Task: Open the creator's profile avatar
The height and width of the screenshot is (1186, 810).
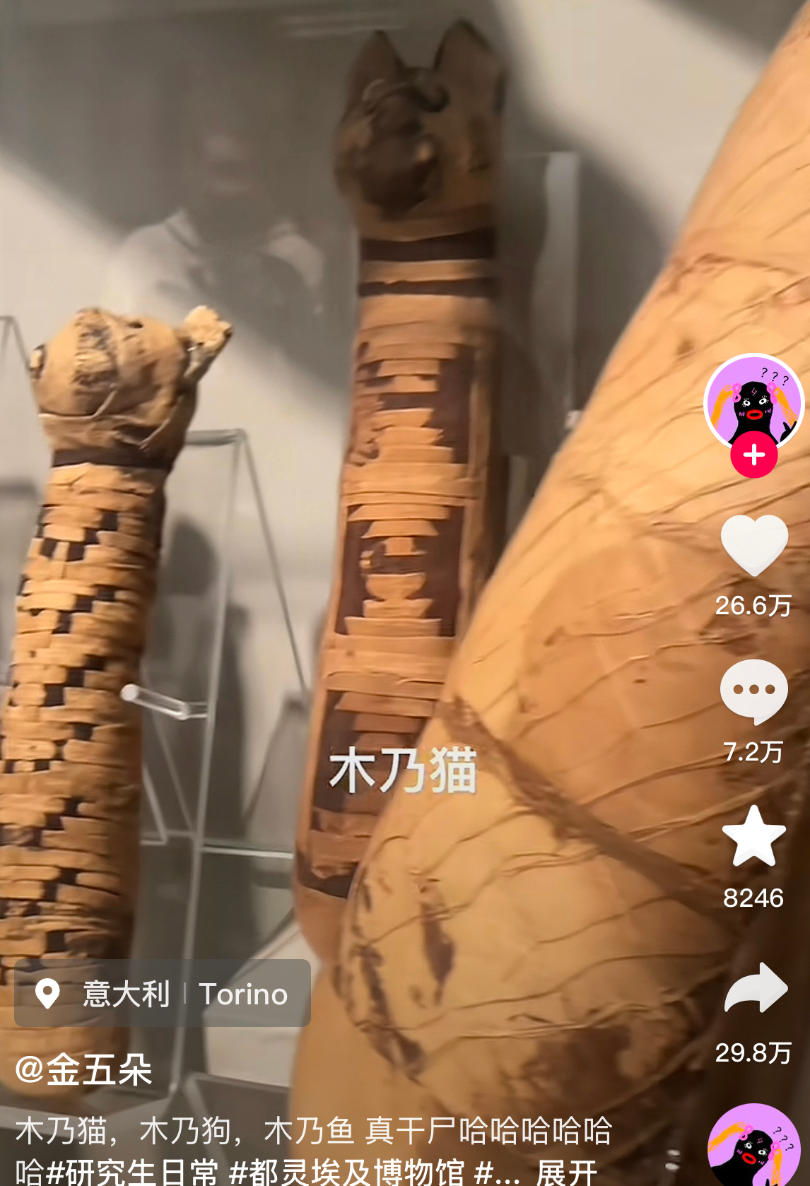Action: (754, 402)
